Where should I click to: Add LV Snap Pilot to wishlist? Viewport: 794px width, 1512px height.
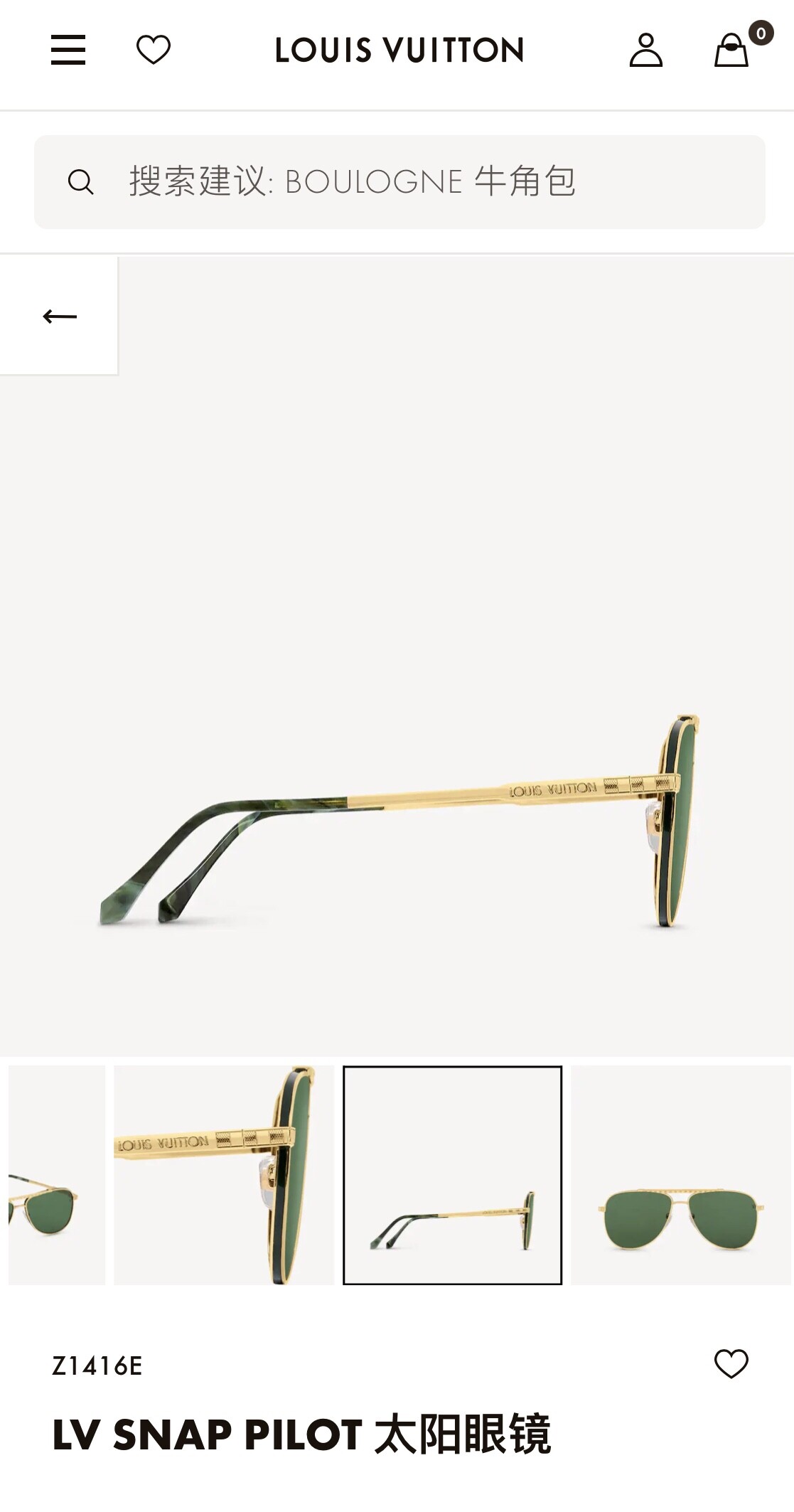point(731,1364)
